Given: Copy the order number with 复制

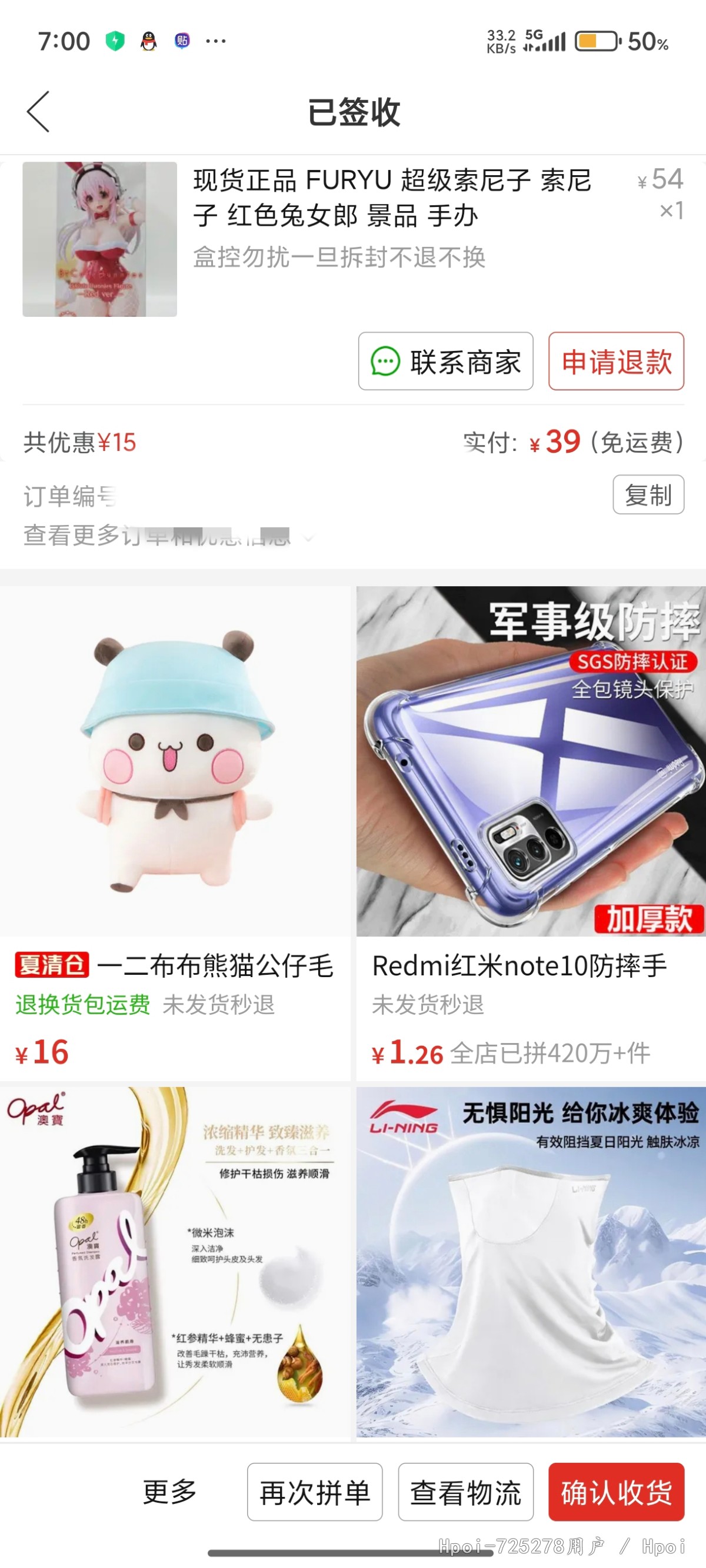Looking at the screenshot, I should [x=648, y=494].
